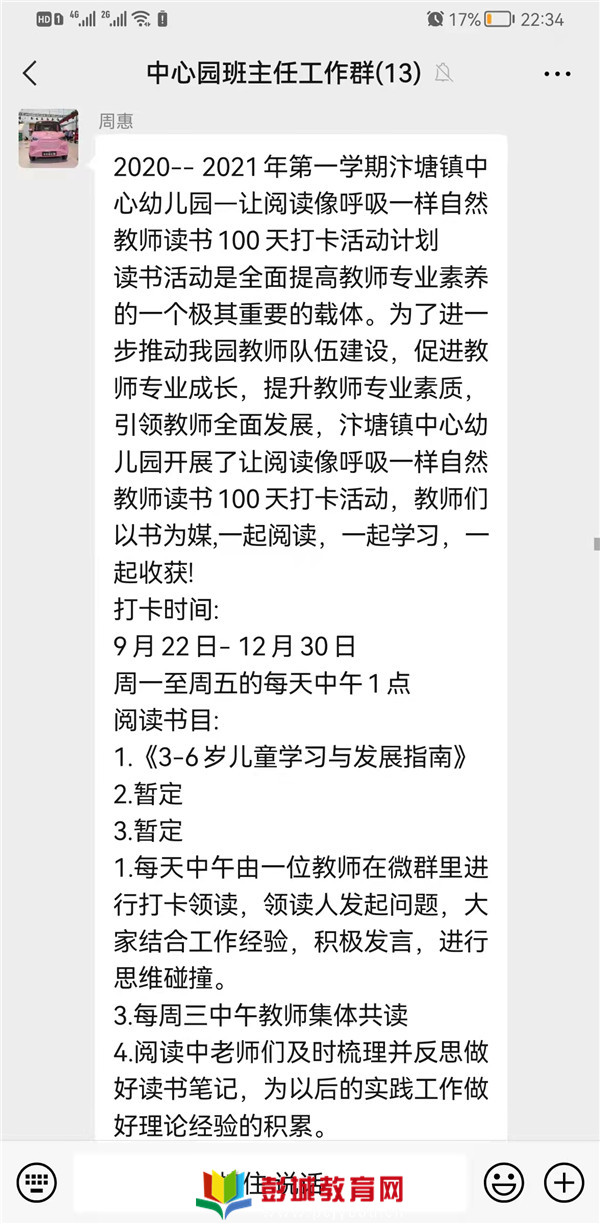600x1224 pixels.
Task: Open the emoji picker
Action: (x=503, y=1182)
